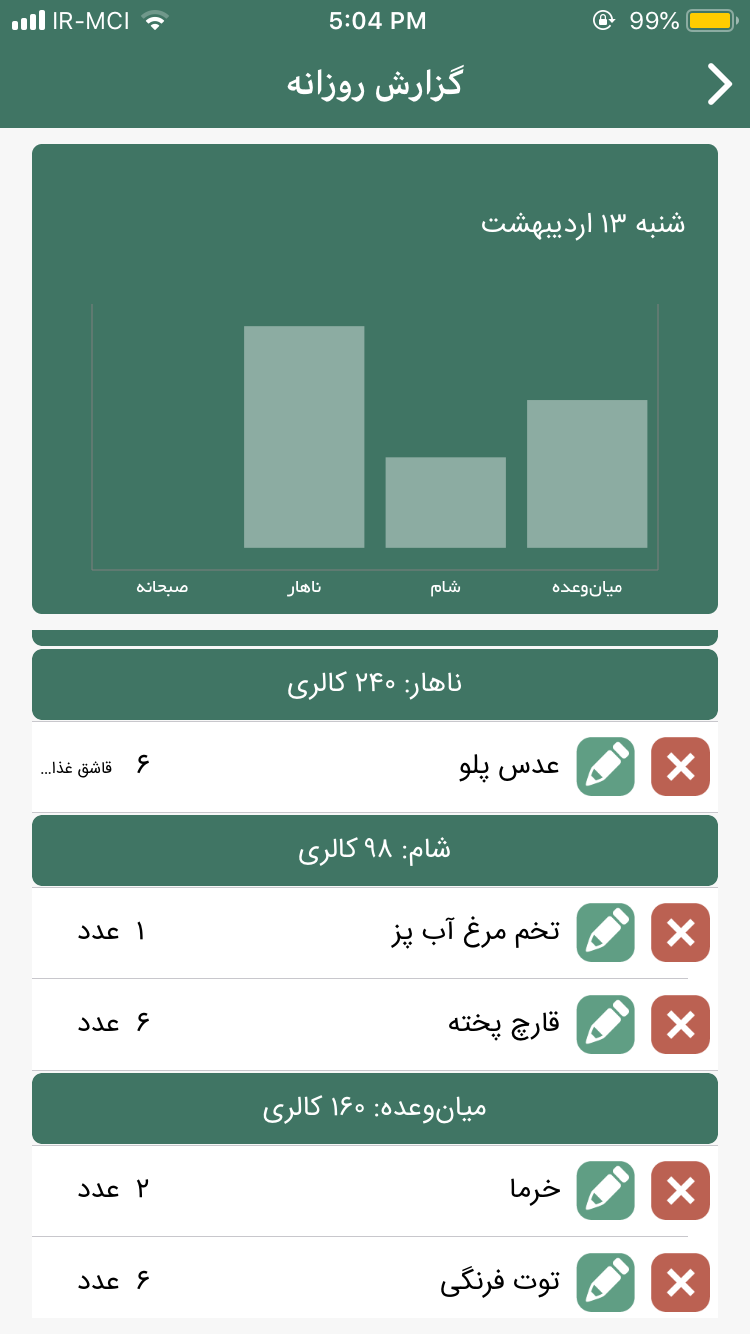Edit the خرما snack entry

[605, 1190]
